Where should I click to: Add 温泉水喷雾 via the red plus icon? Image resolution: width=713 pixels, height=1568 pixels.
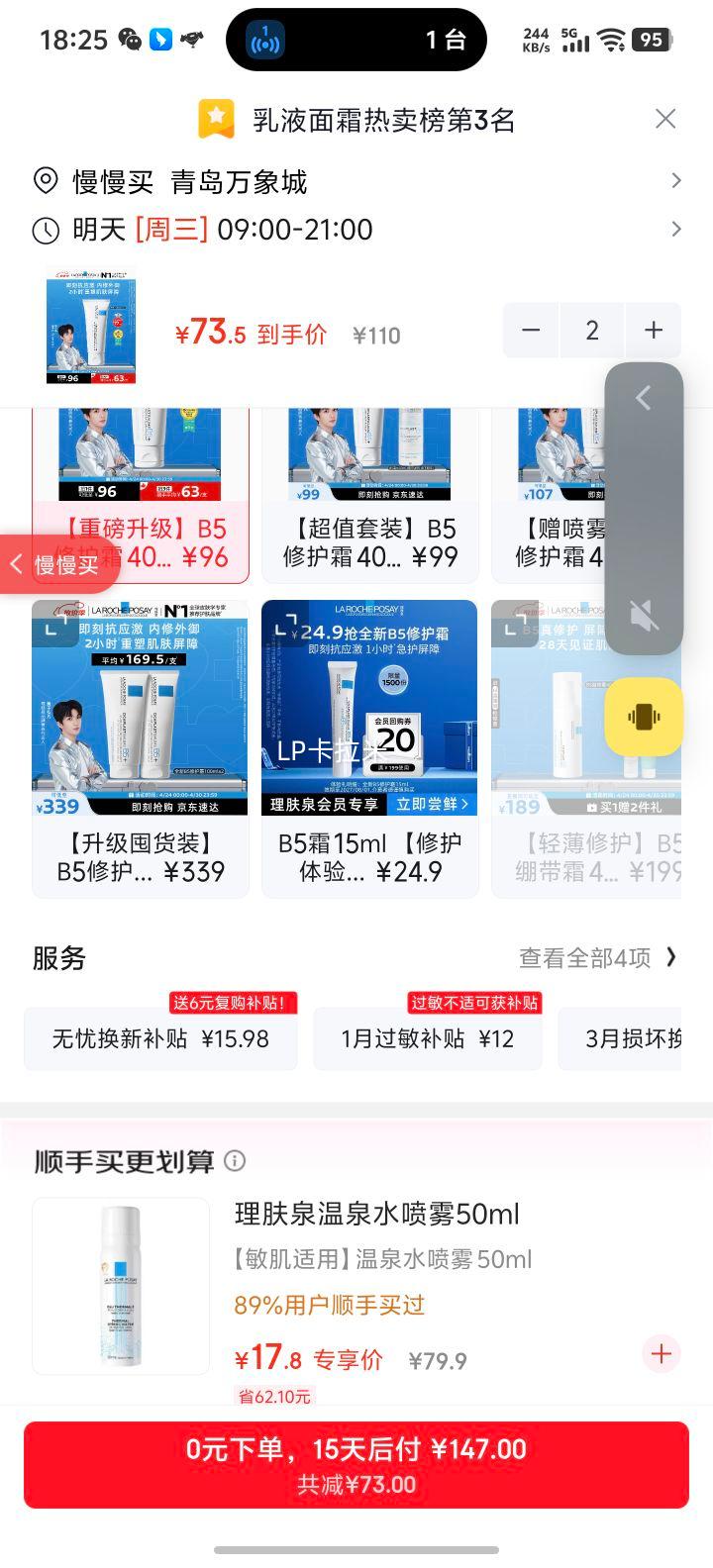[x=661, y=1353]
